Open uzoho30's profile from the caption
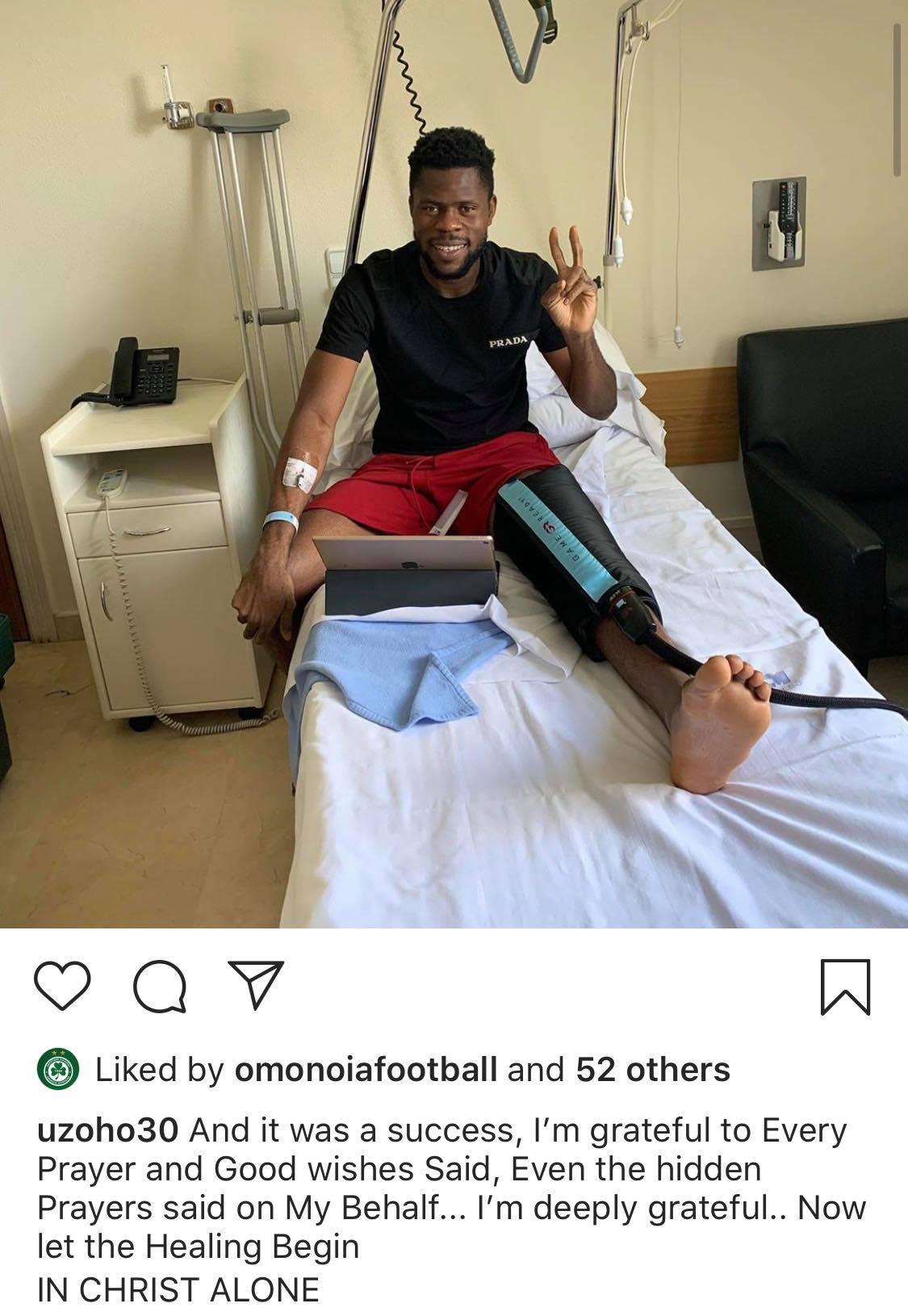The height and width of the screenshot is (1316, 908). (x=107, y=1130)
